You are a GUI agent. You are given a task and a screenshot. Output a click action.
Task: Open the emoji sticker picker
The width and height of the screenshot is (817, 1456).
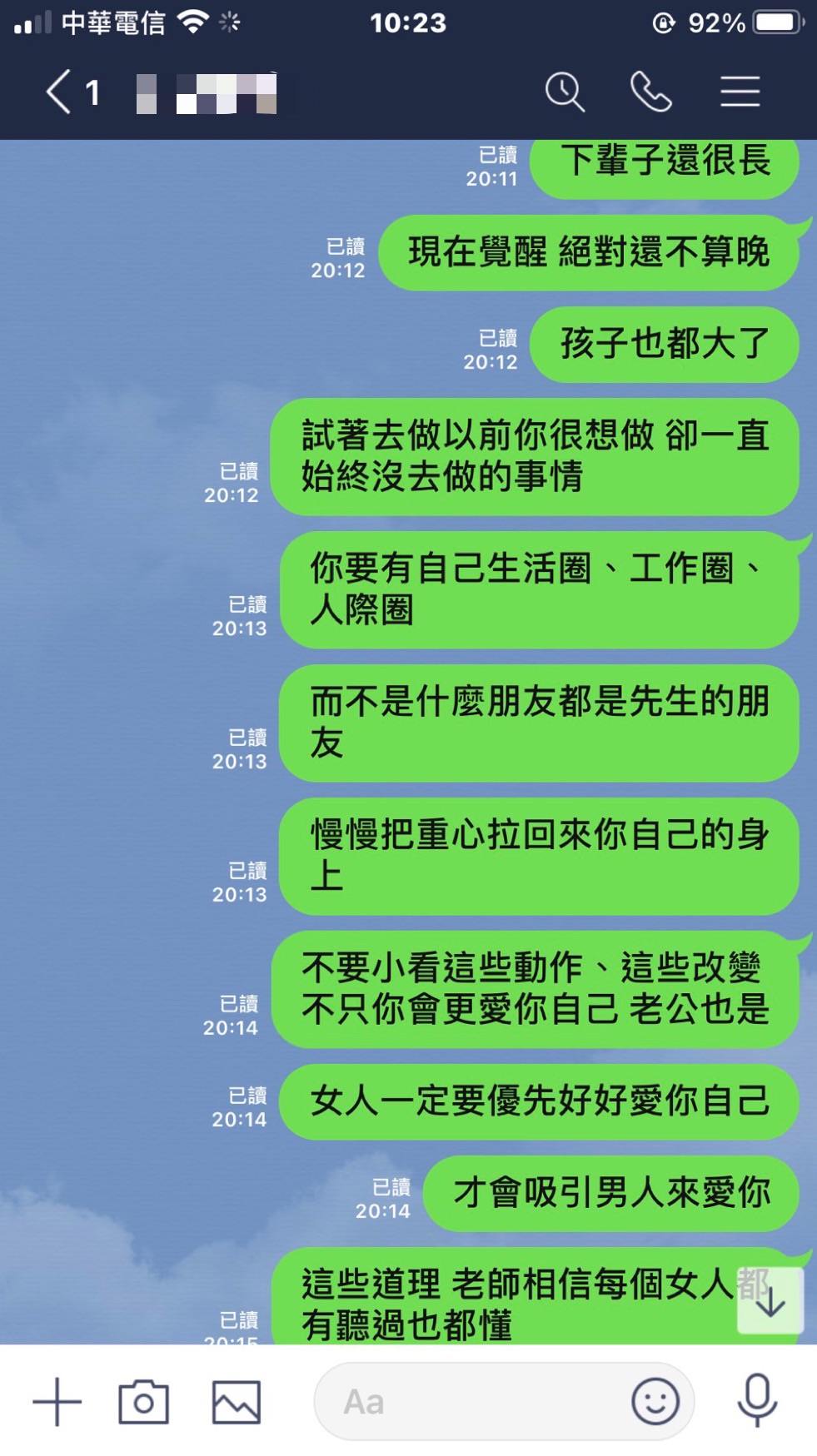(655, 1402)
